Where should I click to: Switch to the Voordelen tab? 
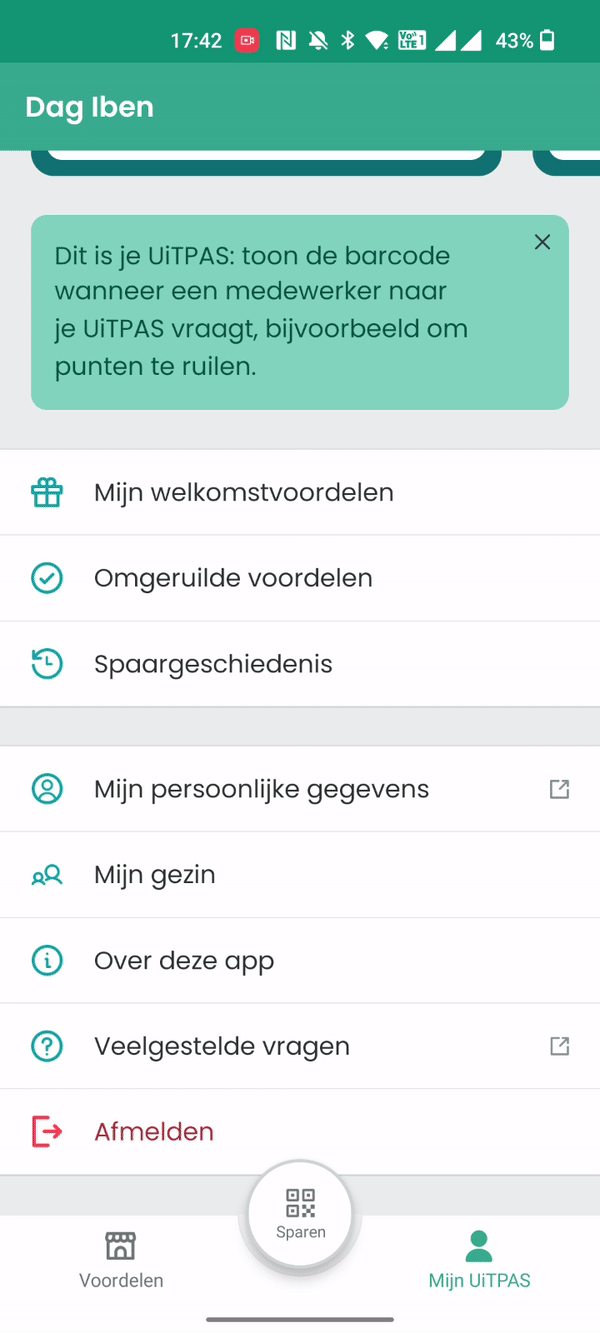pos(121,1260)
